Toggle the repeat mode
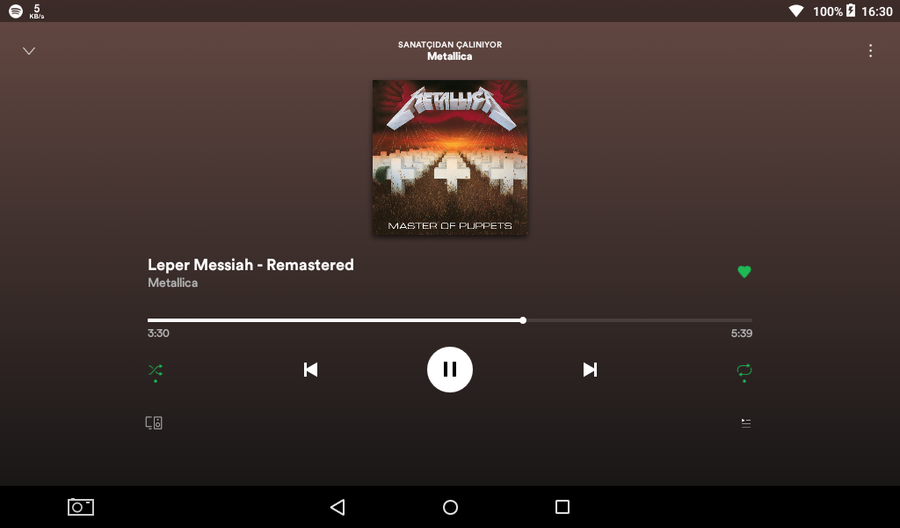This screenshot has height=528, width=900. coord(744,371)
